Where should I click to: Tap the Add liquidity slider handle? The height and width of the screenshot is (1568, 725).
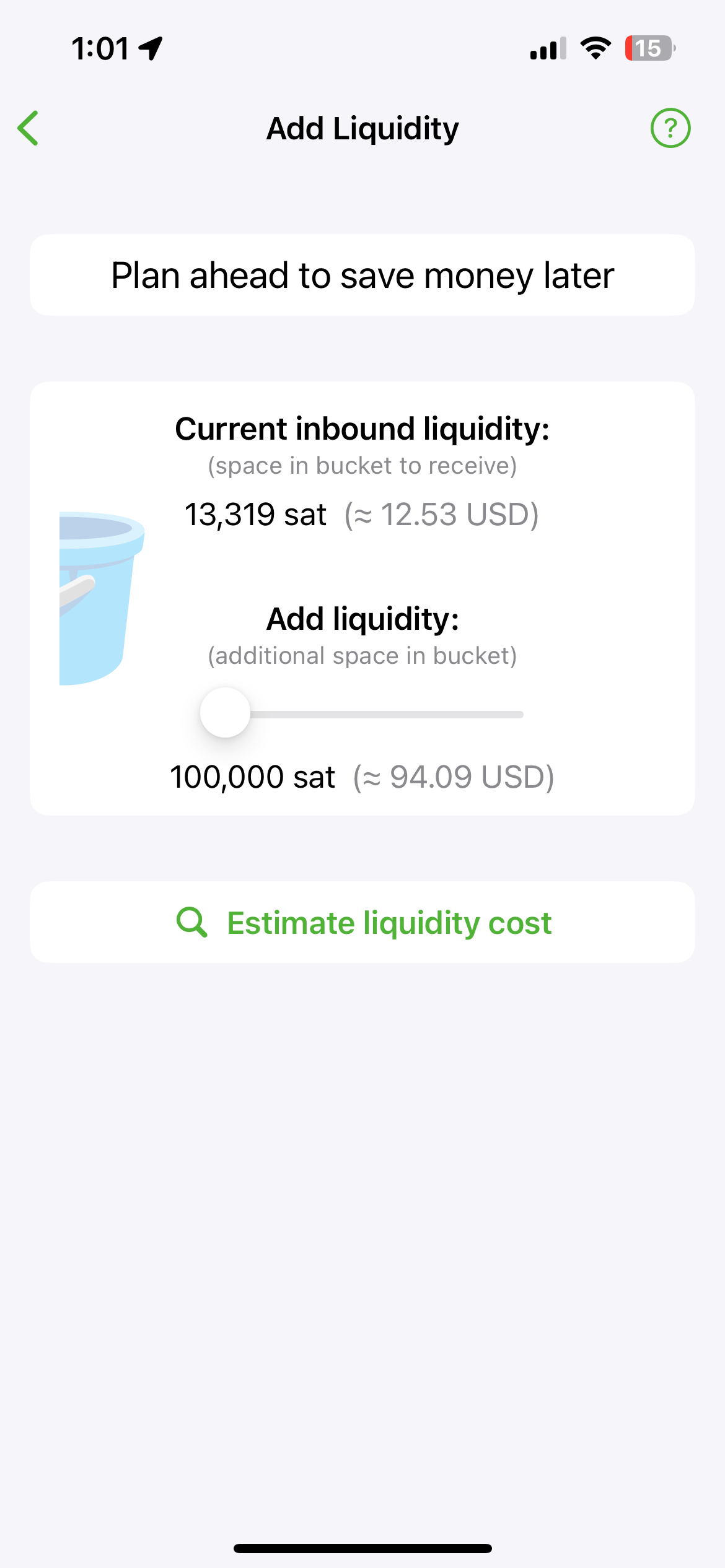click(225, 712)
